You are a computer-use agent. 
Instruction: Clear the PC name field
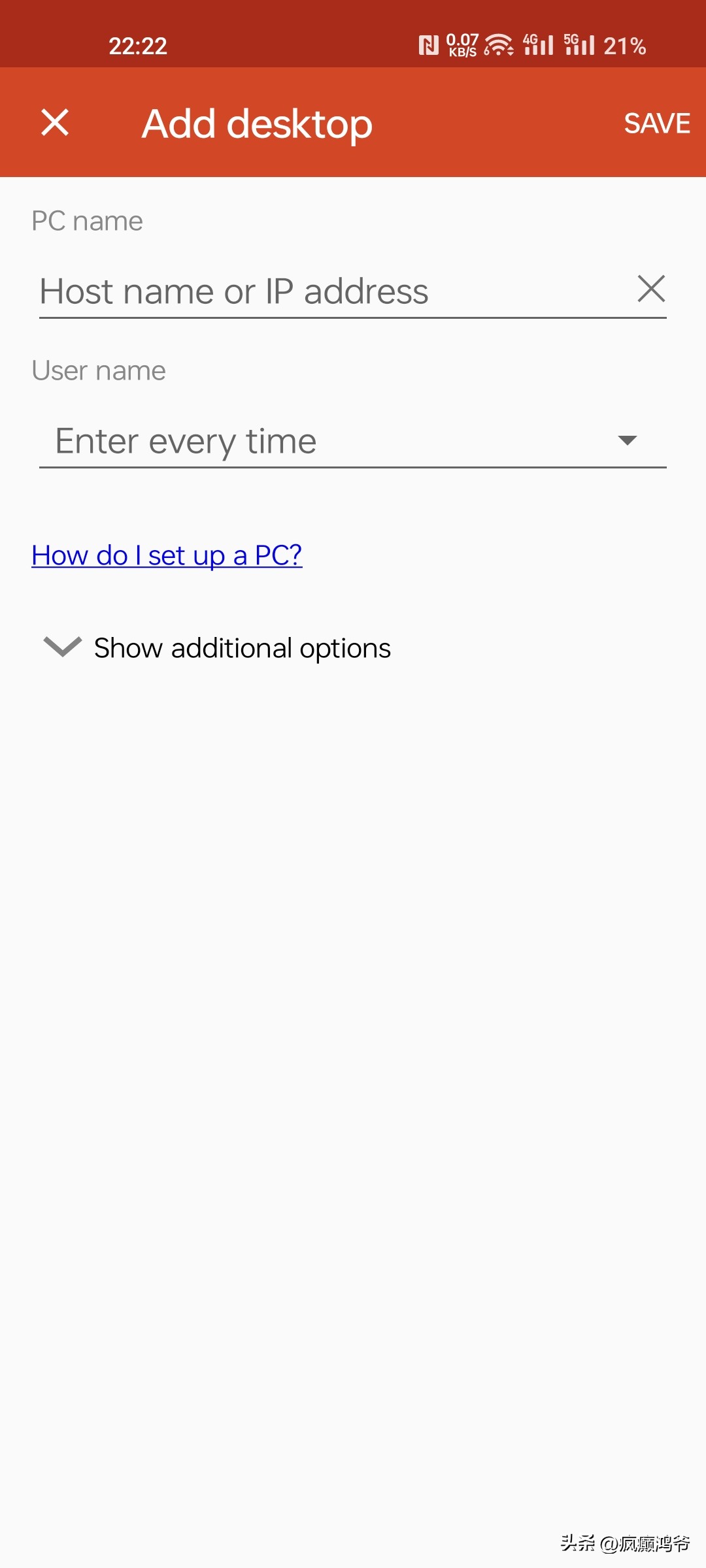pos(651,289)
